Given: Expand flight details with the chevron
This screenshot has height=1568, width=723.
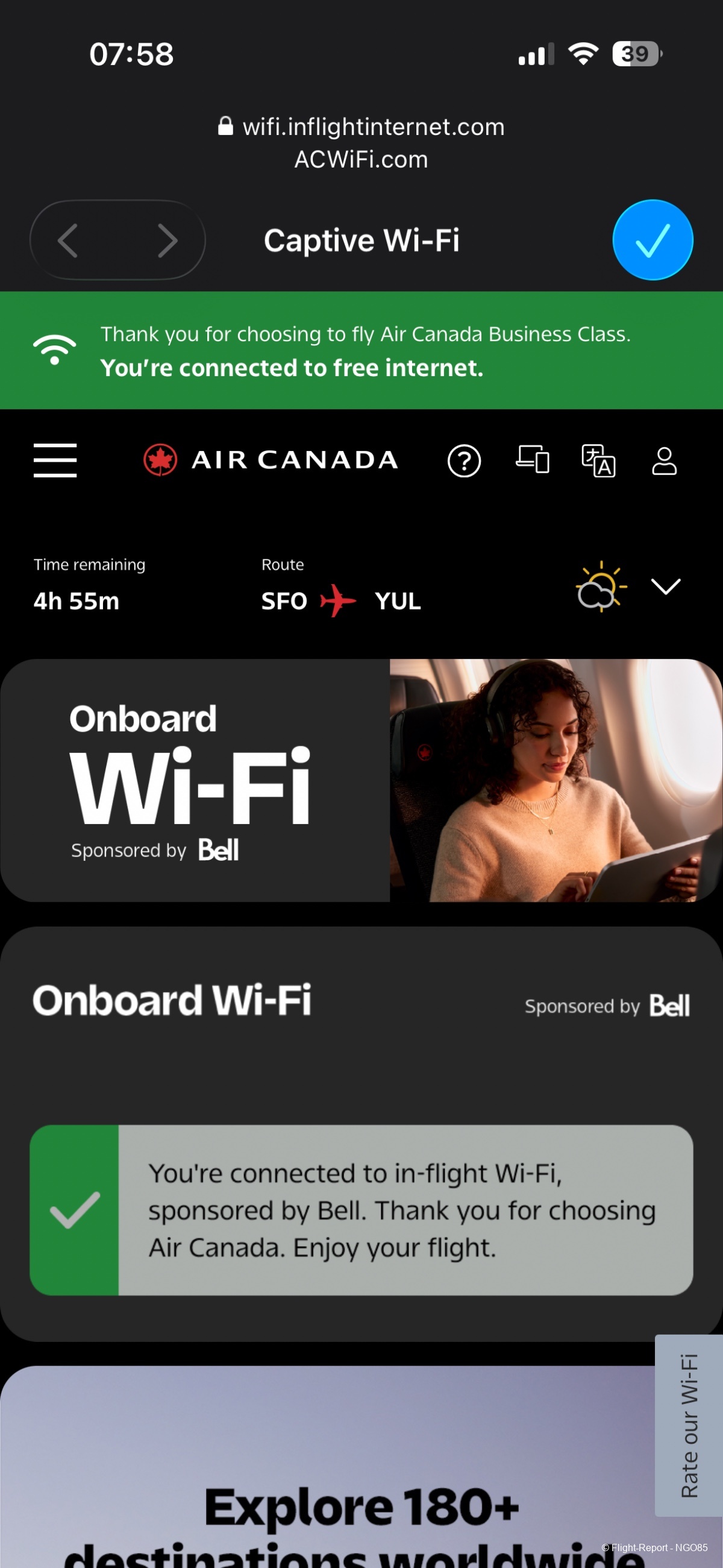Looking at the screenshot, I should click(665, 586).
